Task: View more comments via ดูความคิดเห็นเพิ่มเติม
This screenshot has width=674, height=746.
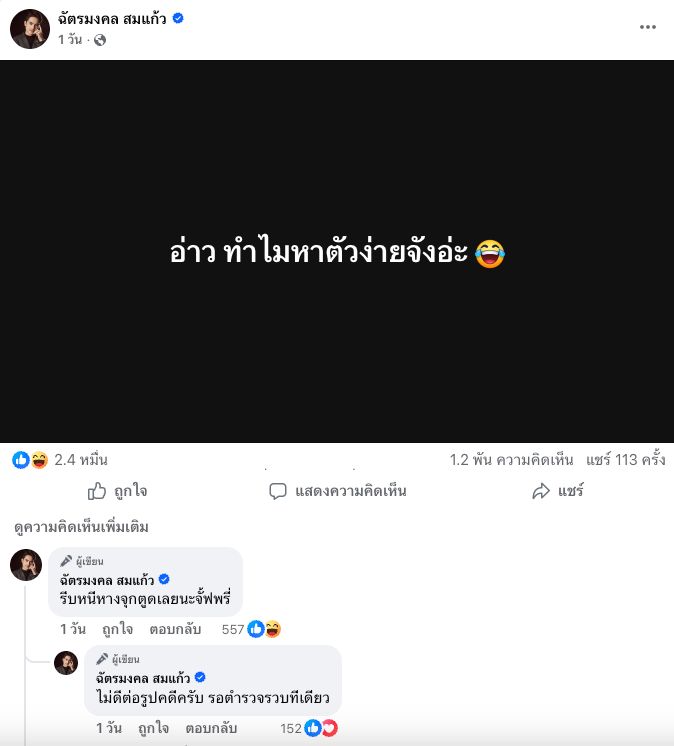Action: point(80,527)
